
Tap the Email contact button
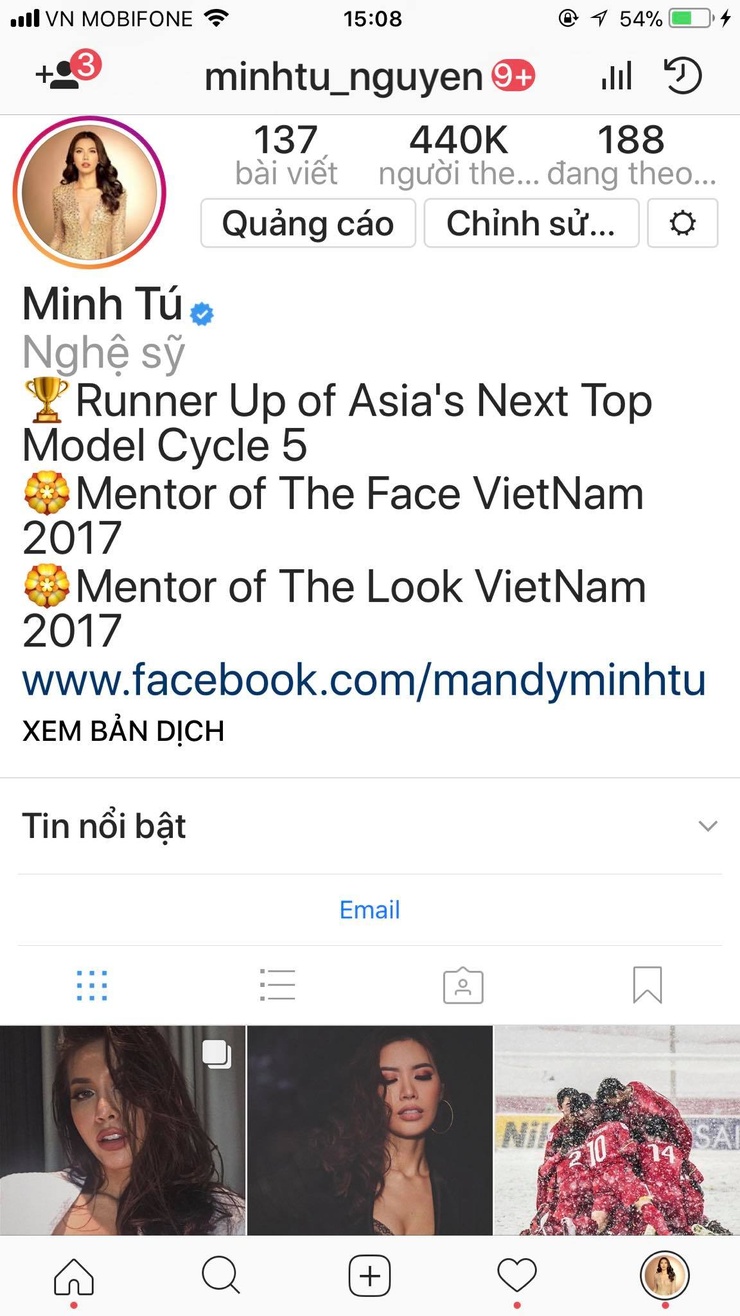370,910
